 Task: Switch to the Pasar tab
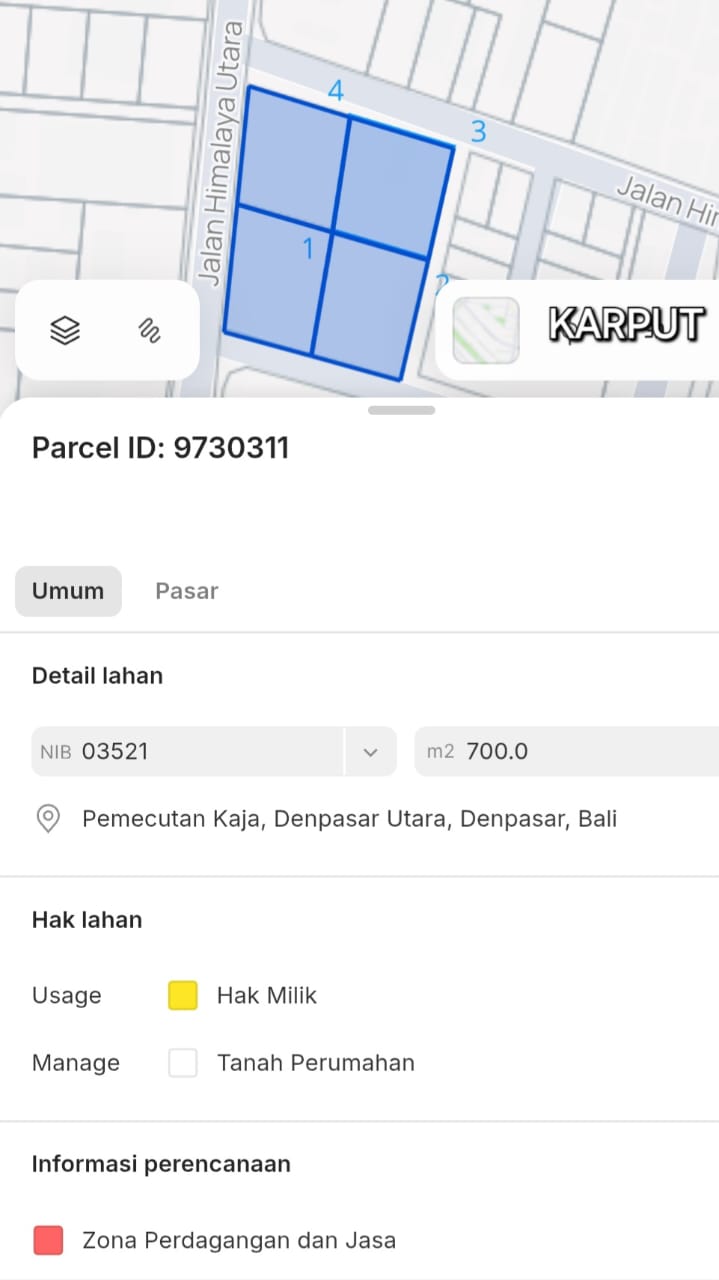pyautogui.click(x=187, y=591)
